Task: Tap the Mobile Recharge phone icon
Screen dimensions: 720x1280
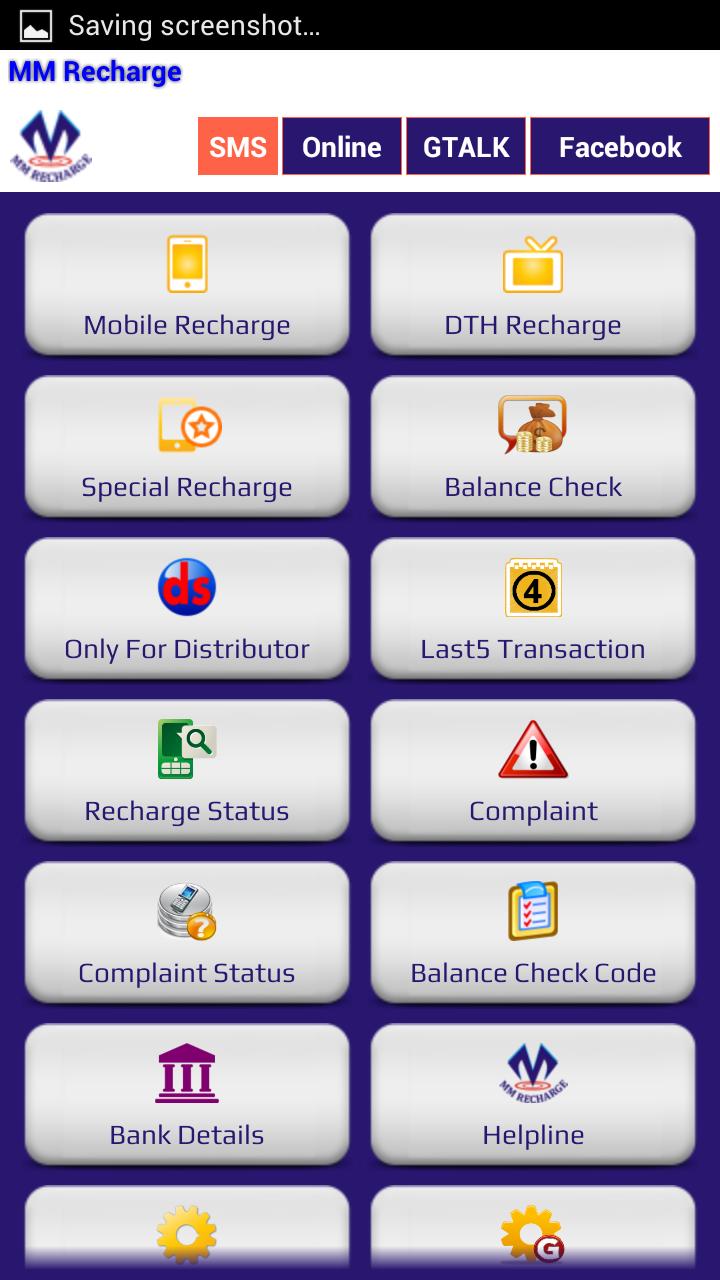Action: click(186, 262)
